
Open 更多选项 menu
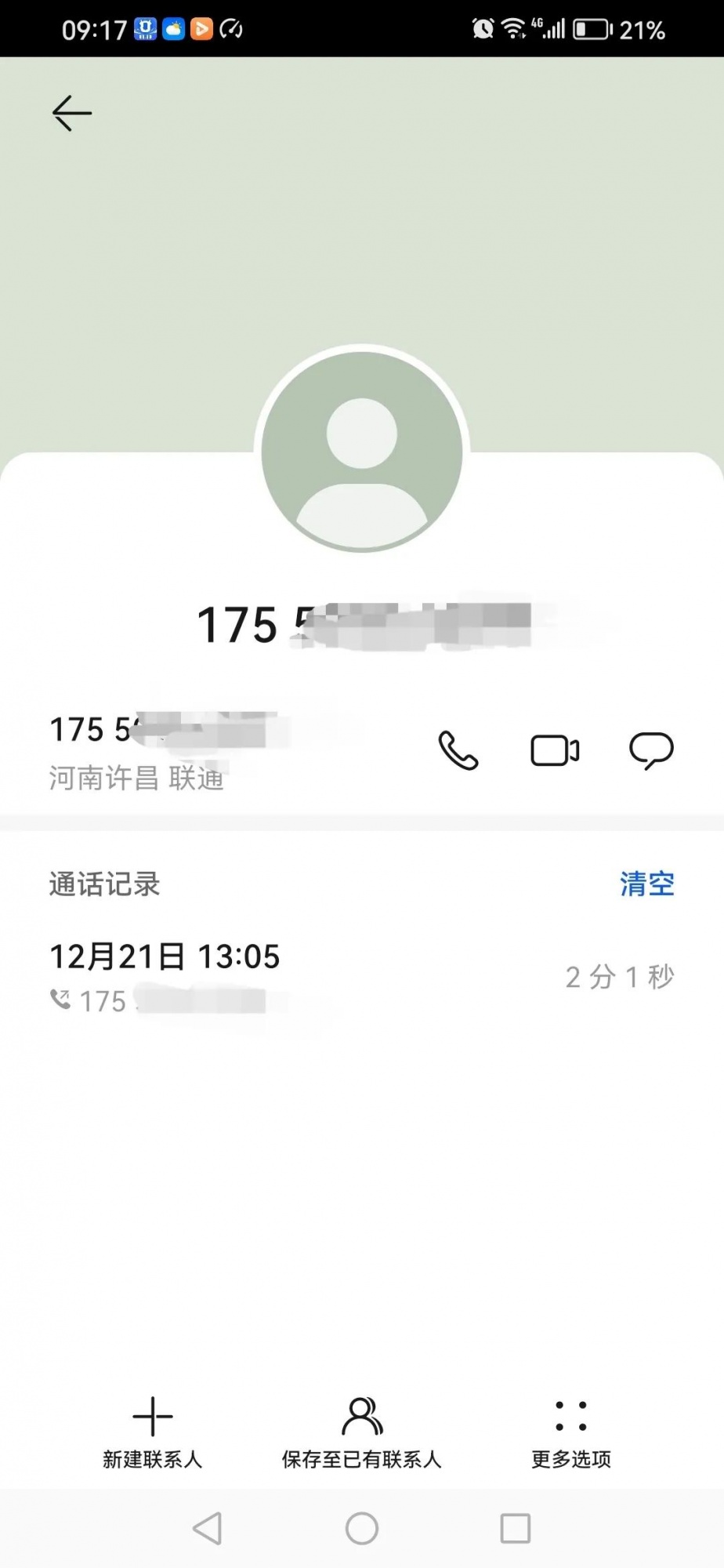click(571, 1432)
